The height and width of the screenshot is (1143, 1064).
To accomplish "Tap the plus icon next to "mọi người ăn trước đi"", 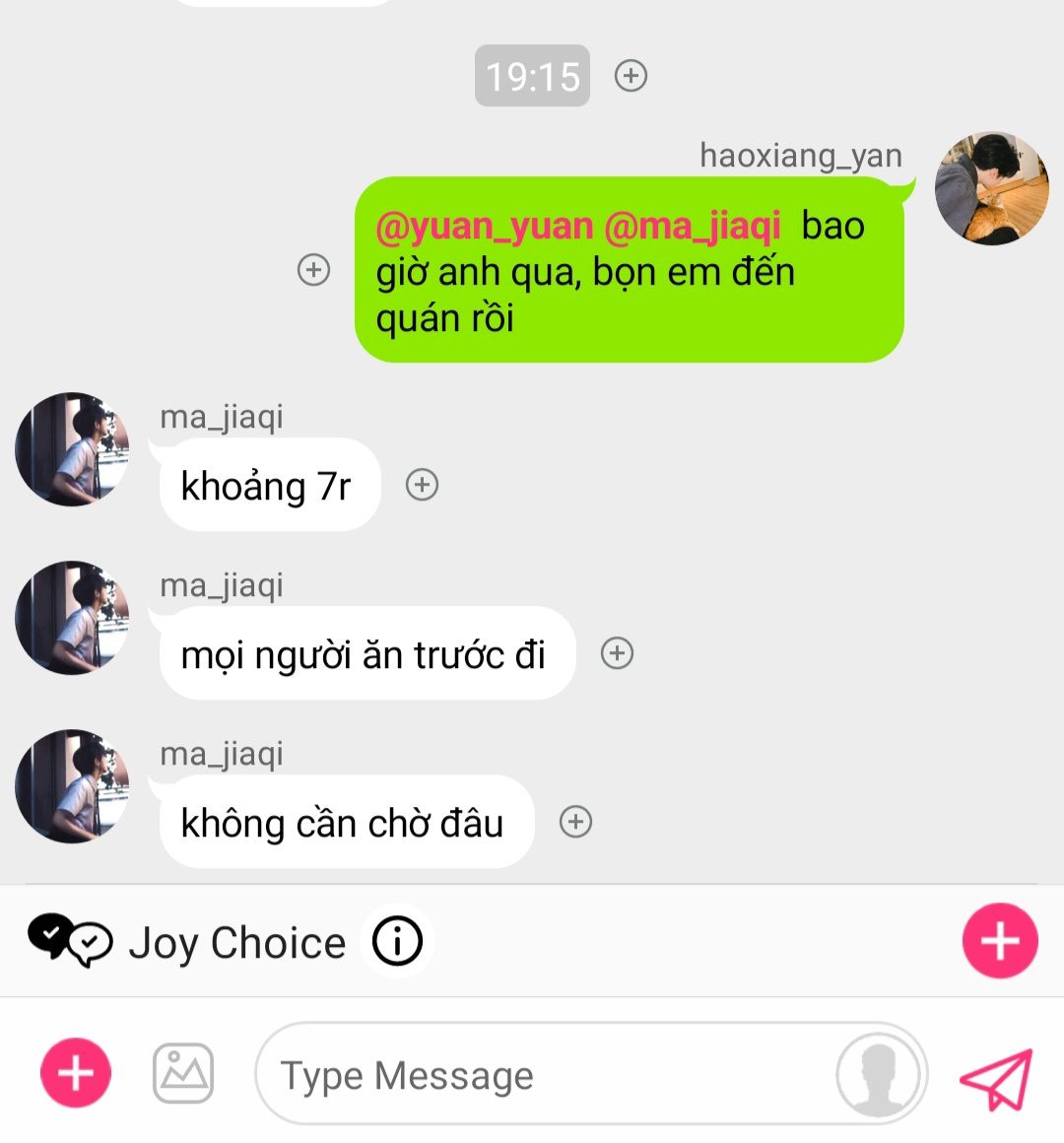I will pos(617,653).
